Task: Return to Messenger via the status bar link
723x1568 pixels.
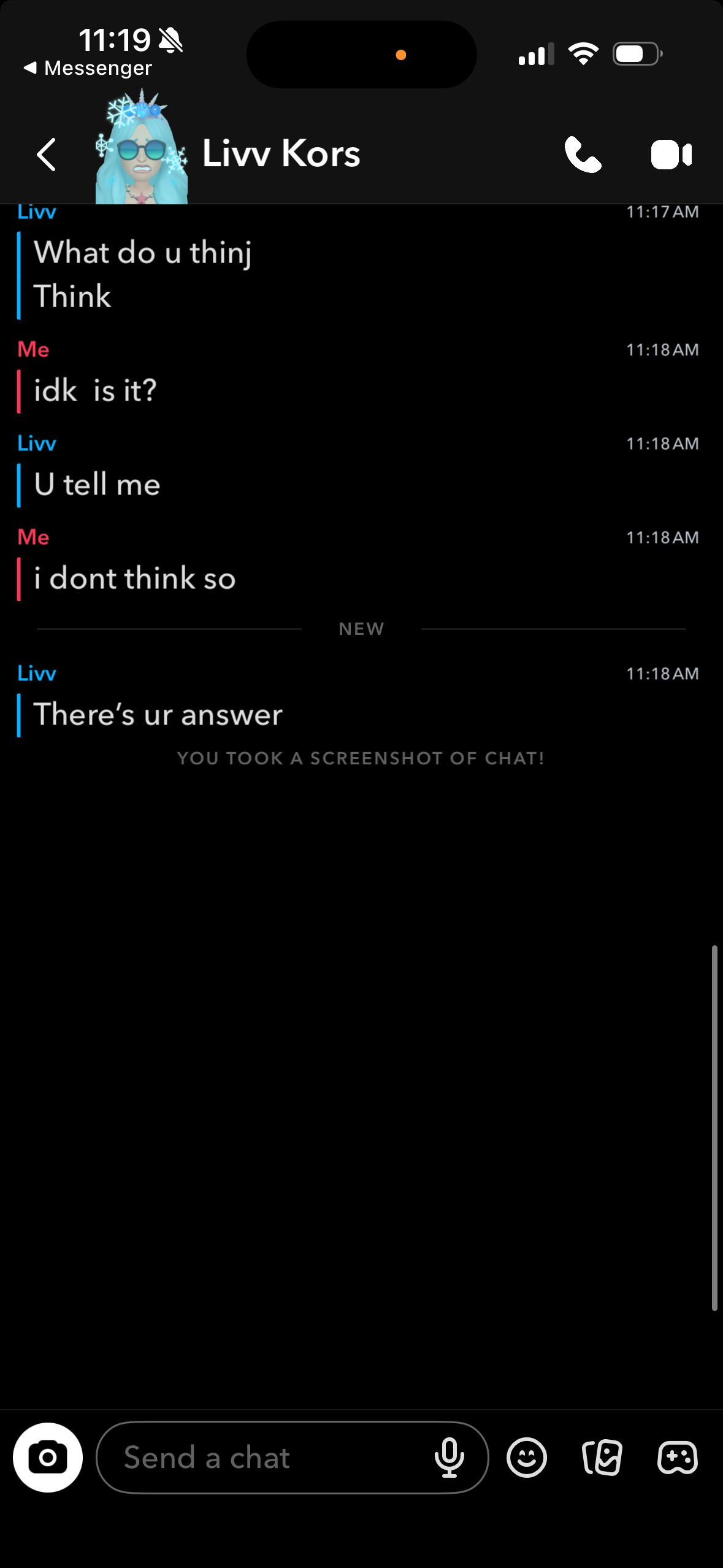Action: [x=88, y=68]
